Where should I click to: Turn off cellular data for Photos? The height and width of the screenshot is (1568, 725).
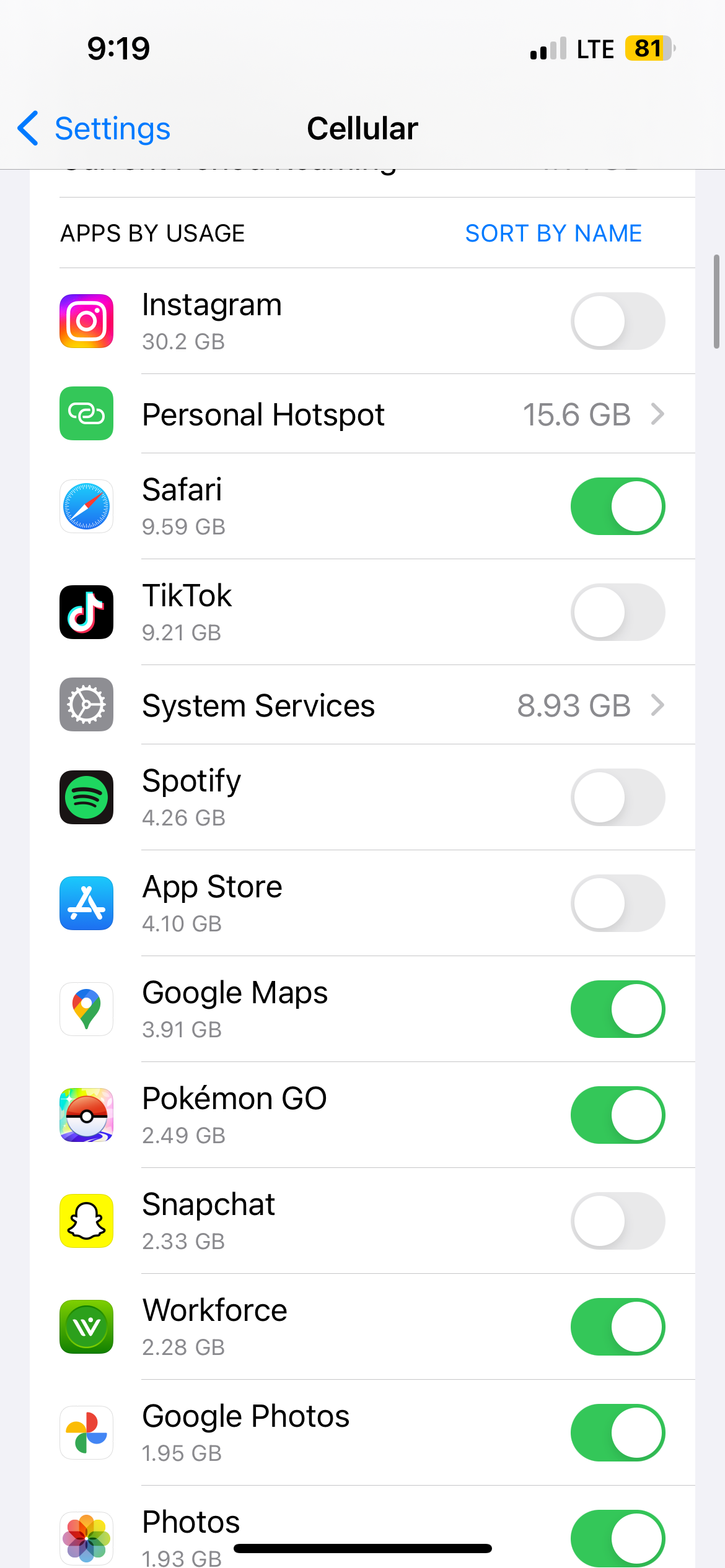coord(617,1537)
